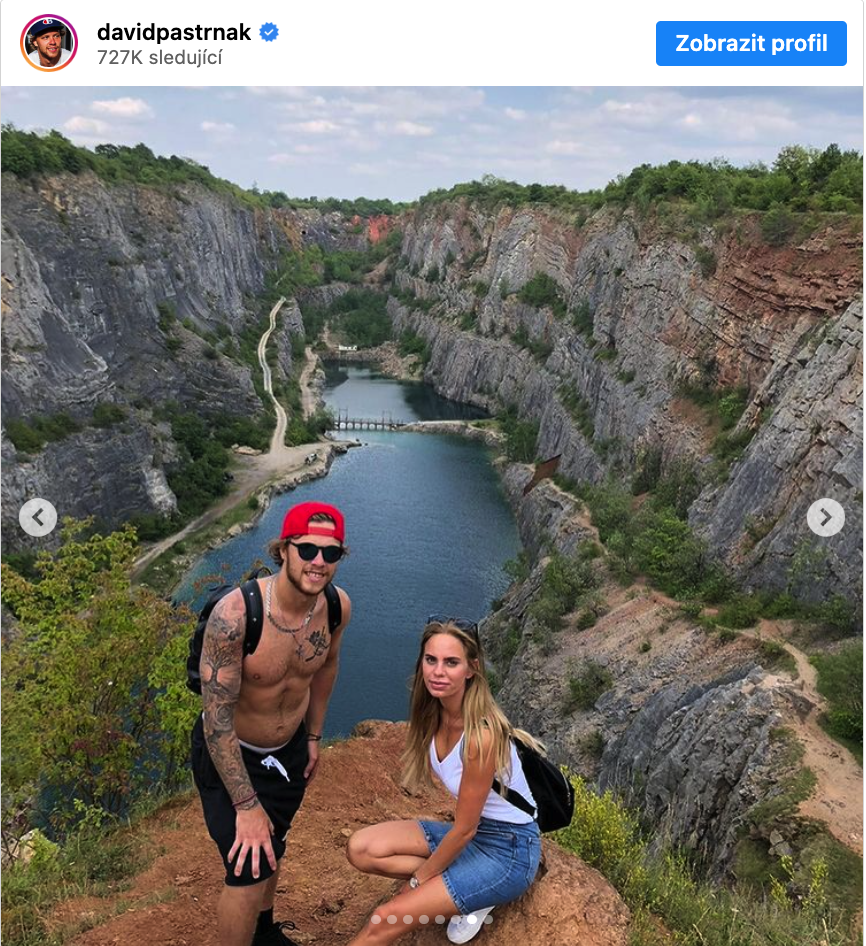The width and height of the screenshot is (866, 946).
Task: Go back to the previous carousel photo
Action: click(38, 517)
